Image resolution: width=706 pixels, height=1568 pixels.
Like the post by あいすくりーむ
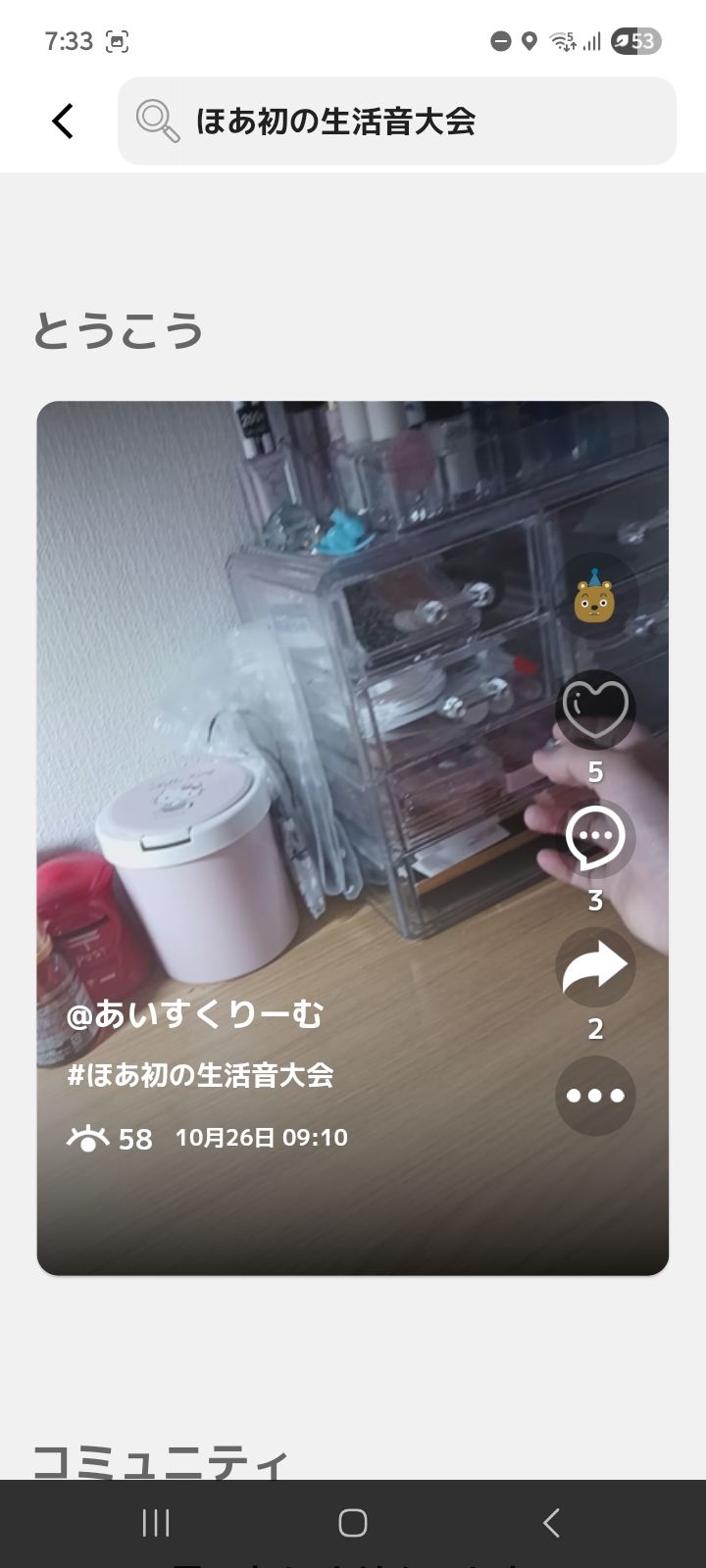(594, 710)
